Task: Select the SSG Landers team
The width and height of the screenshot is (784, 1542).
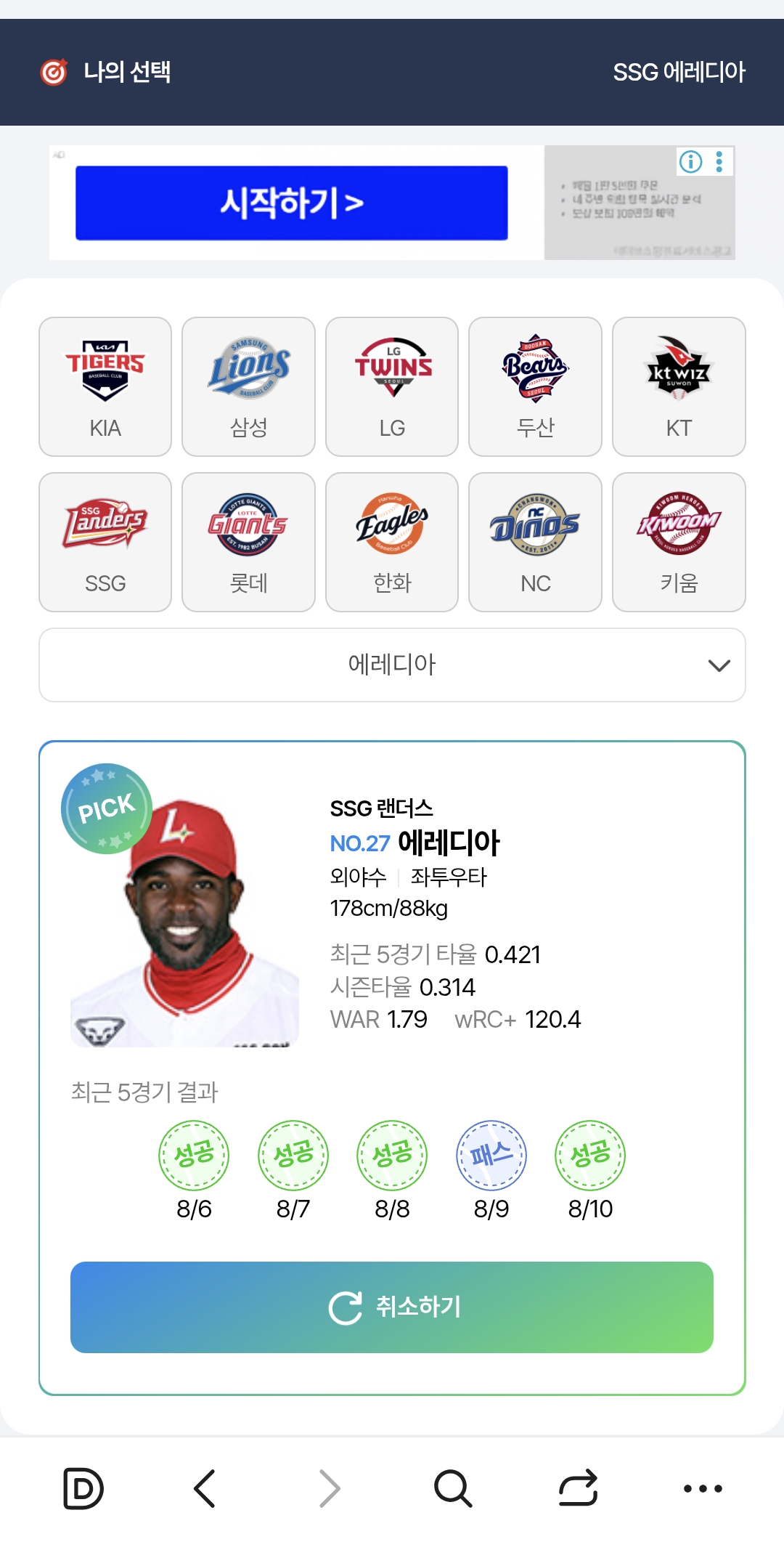Action: pos(105,542)
